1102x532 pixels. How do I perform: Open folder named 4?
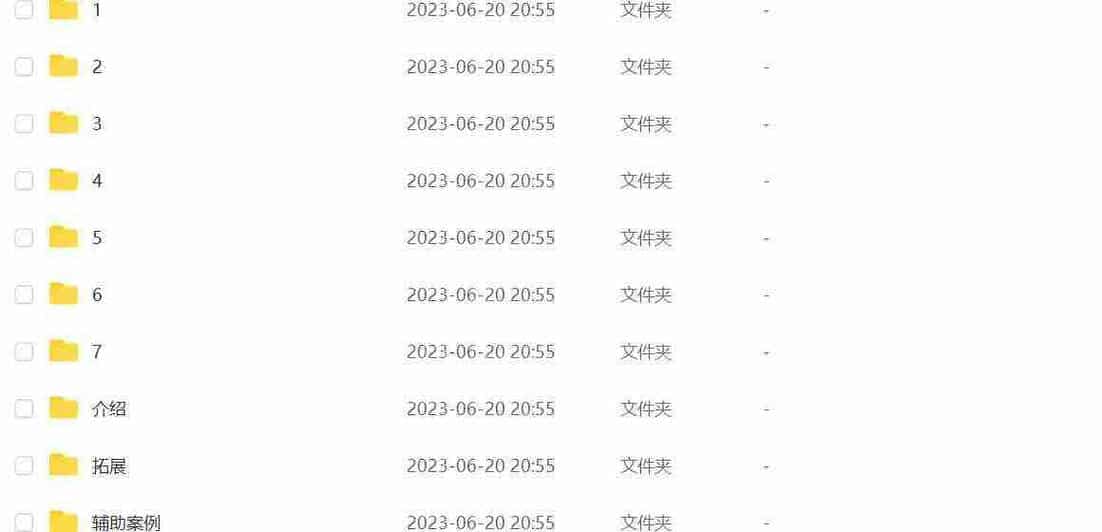pyautogui.click(x=96, y=181)
